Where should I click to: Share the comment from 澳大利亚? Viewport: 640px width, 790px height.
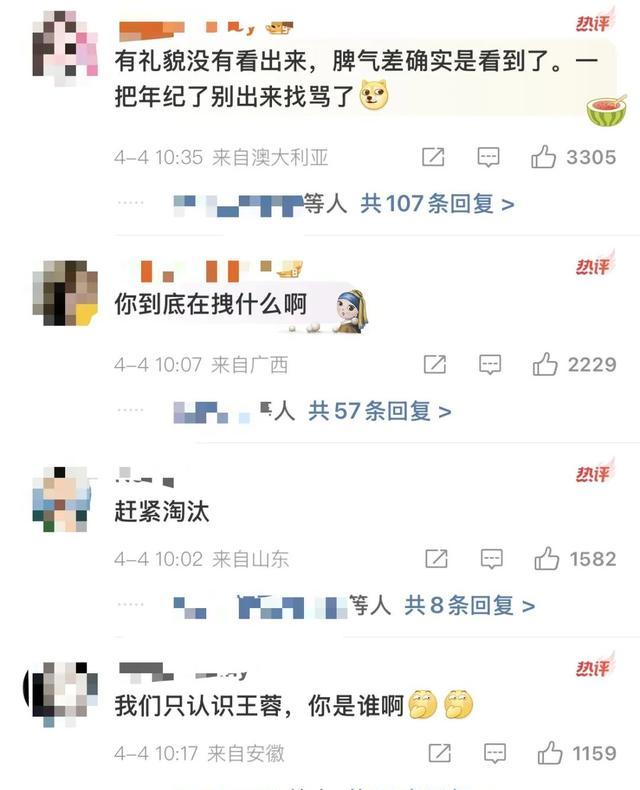pos(433,157)
